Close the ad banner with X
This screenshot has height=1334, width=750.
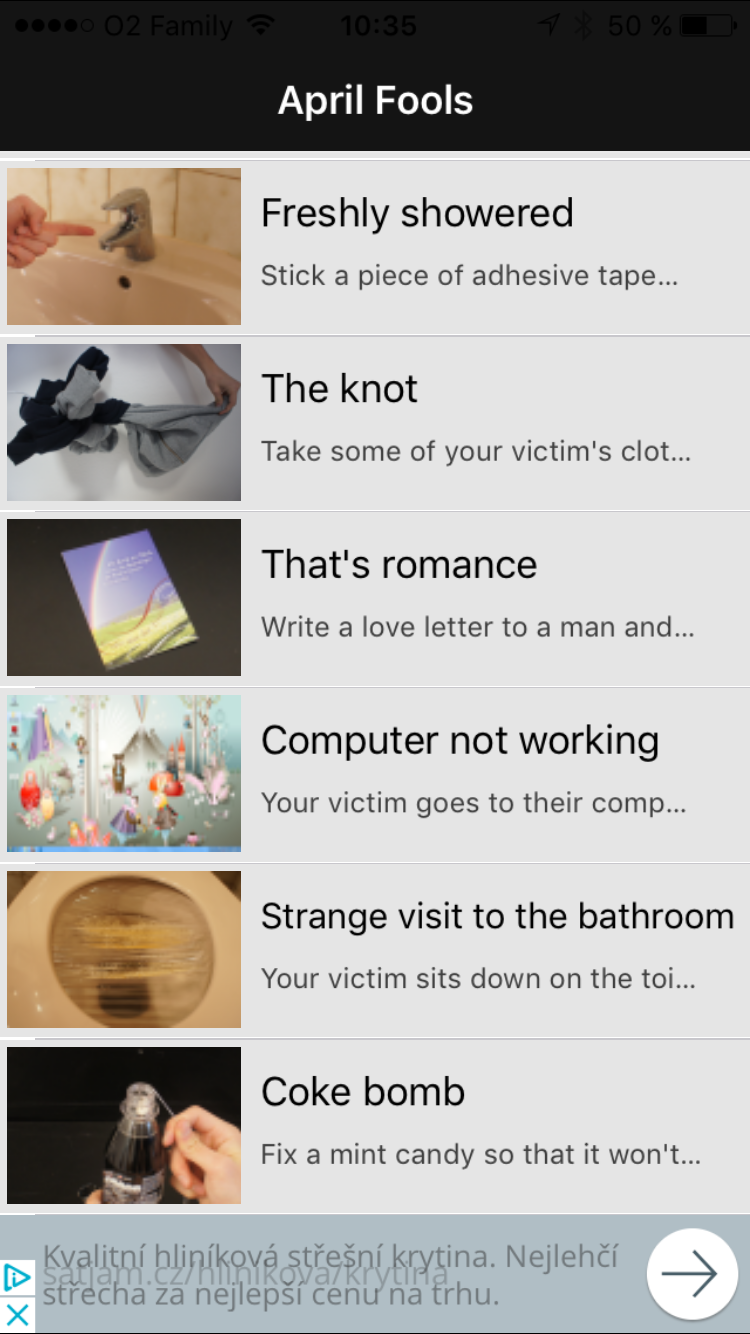(x=17, y=1315)
